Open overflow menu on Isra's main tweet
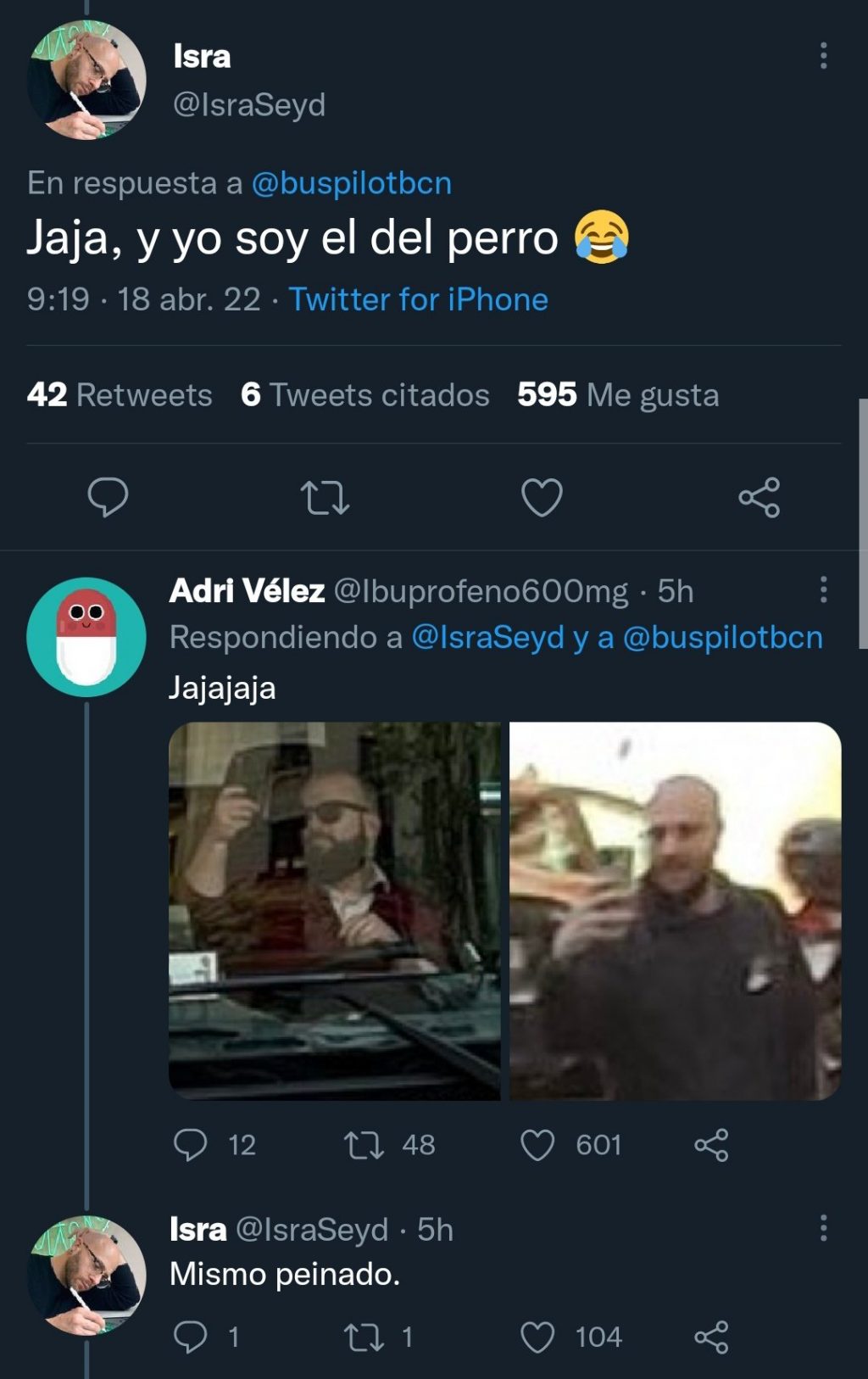Screen dimensions: 868x1379 pos(823,56)
